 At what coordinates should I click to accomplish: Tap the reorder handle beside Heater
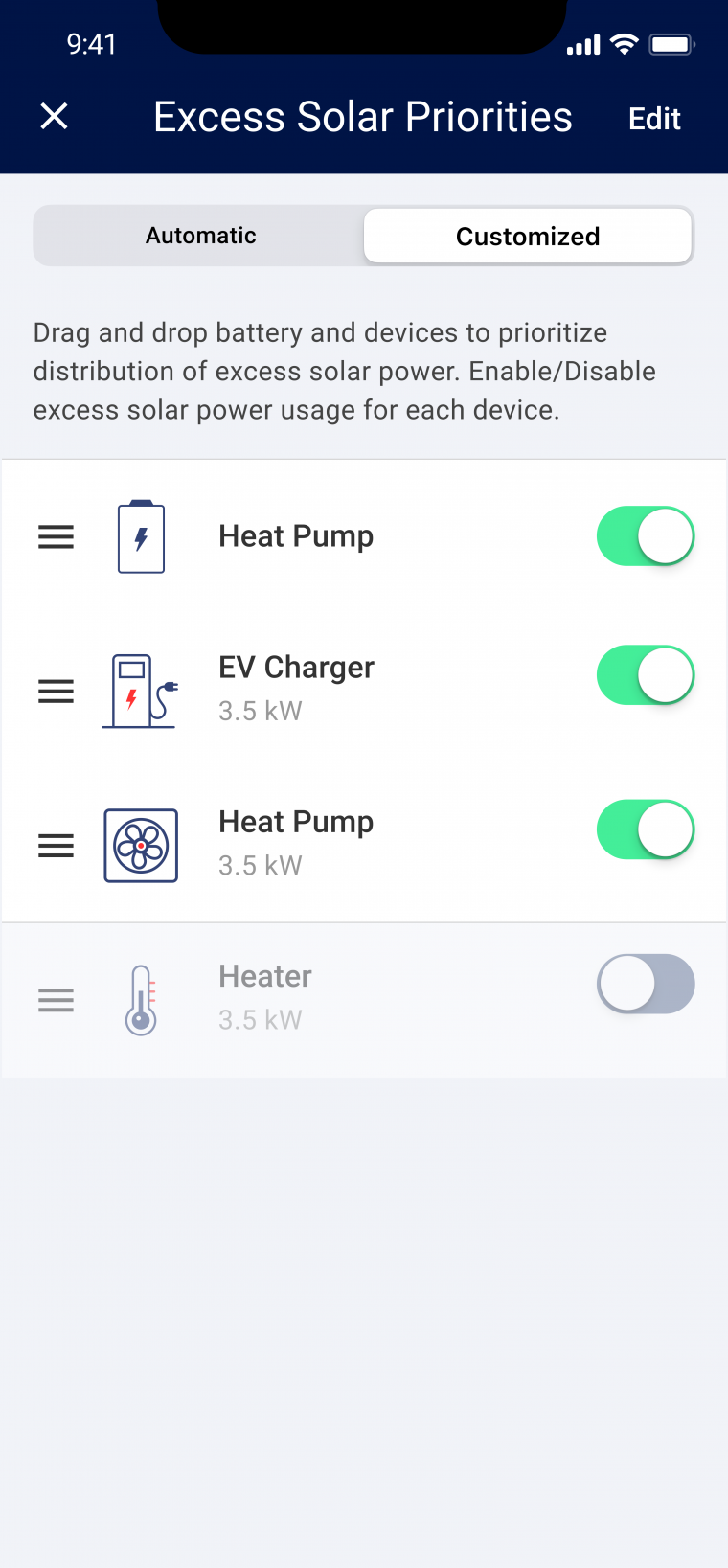click(x=56, y=1000)
